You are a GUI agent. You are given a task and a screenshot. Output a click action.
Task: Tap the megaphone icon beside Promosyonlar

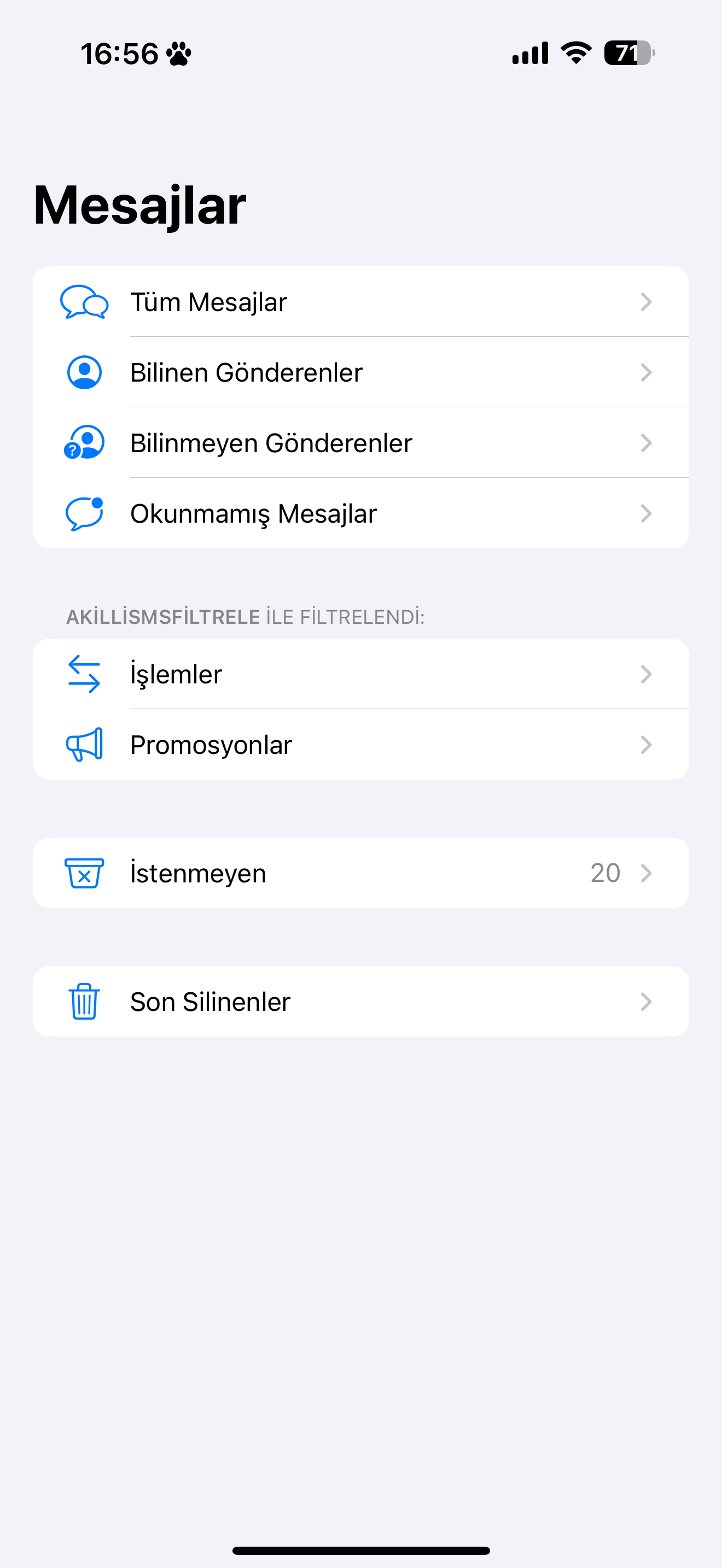[84, 744]
